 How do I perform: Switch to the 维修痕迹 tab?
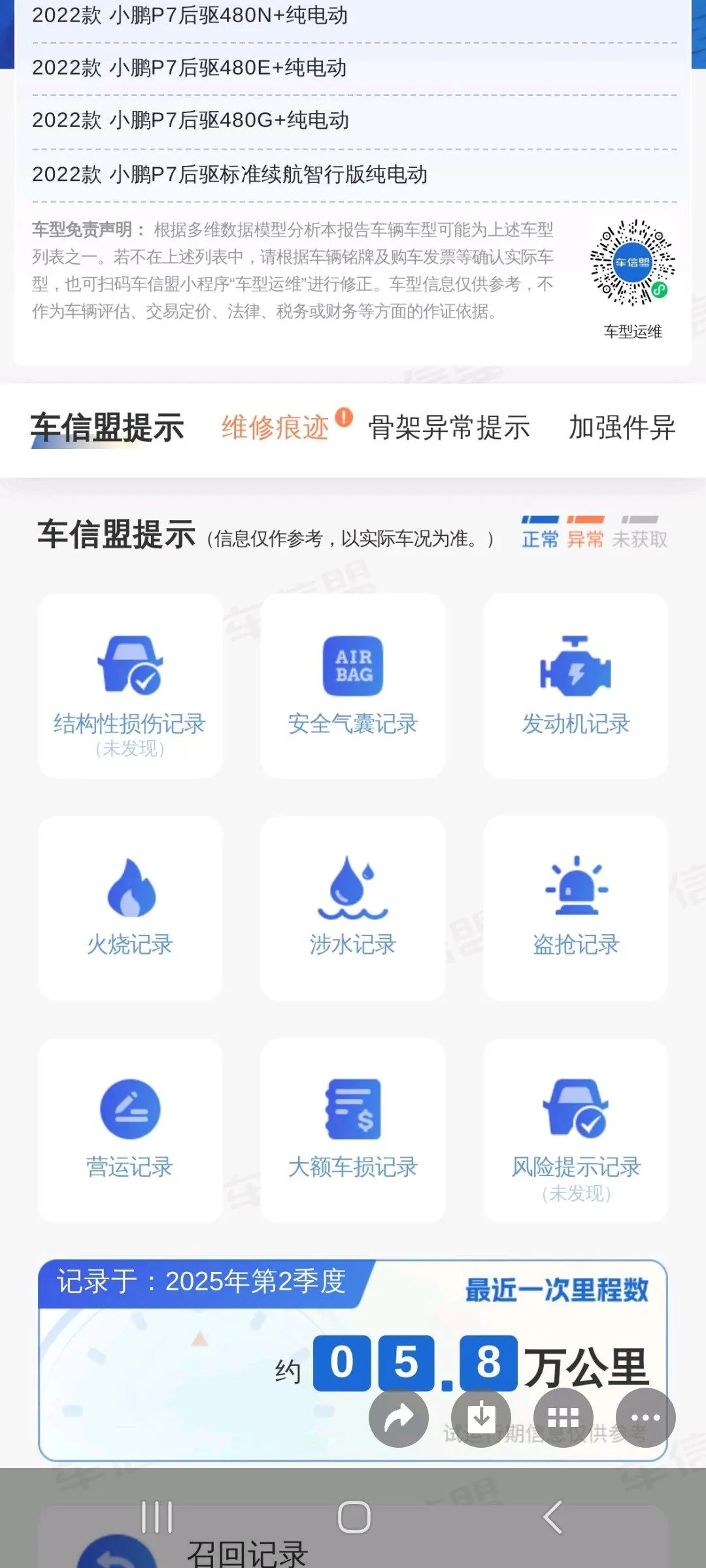275,428
